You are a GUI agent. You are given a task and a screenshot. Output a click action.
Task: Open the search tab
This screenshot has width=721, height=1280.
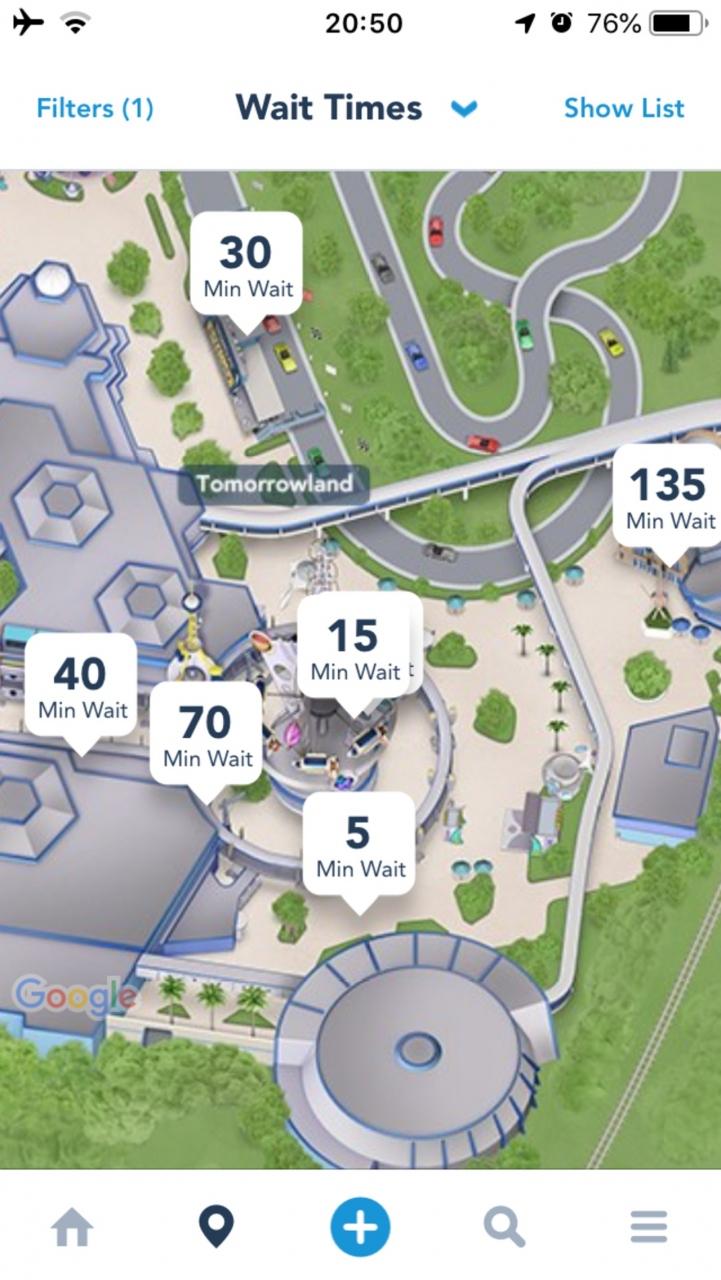[x=504, y=1227]
